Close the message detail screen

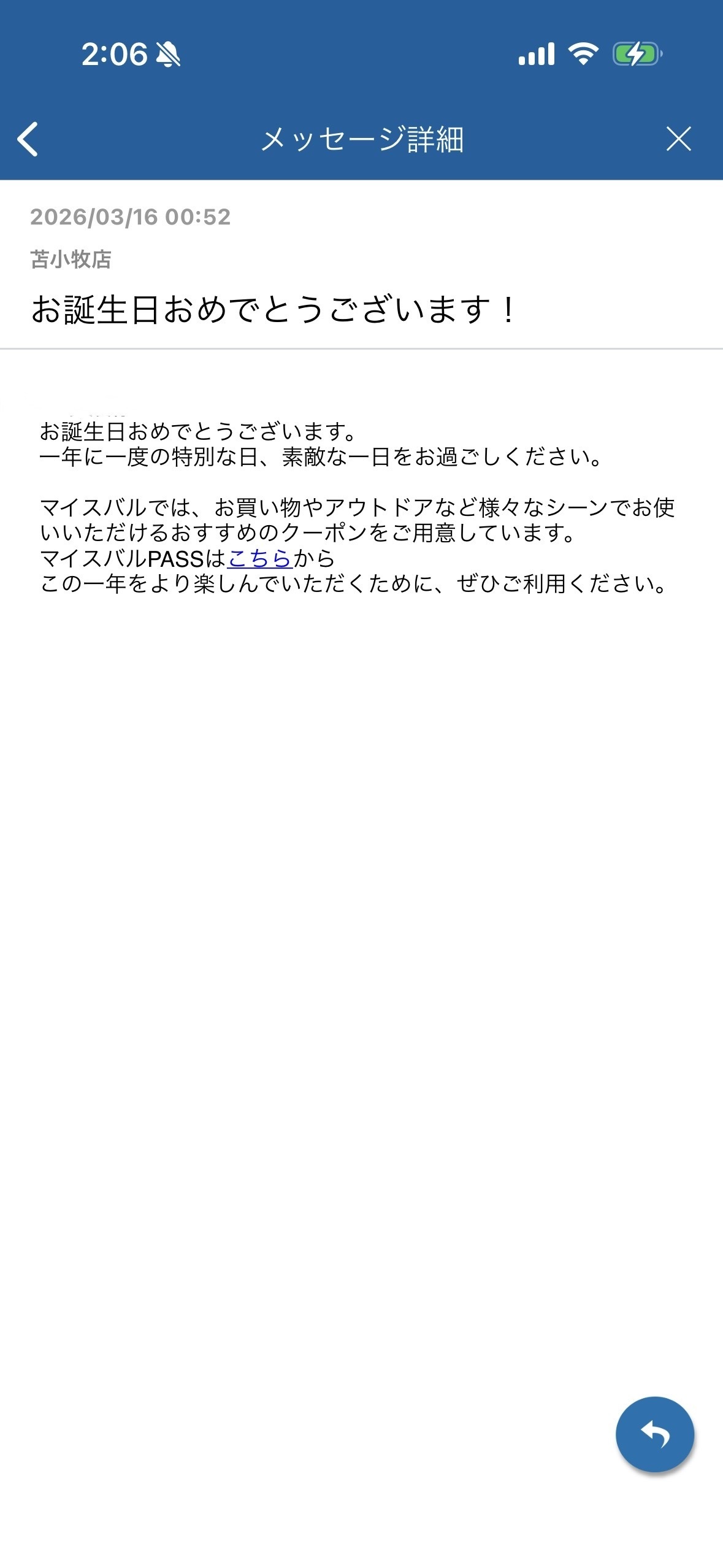pos(678,139)
